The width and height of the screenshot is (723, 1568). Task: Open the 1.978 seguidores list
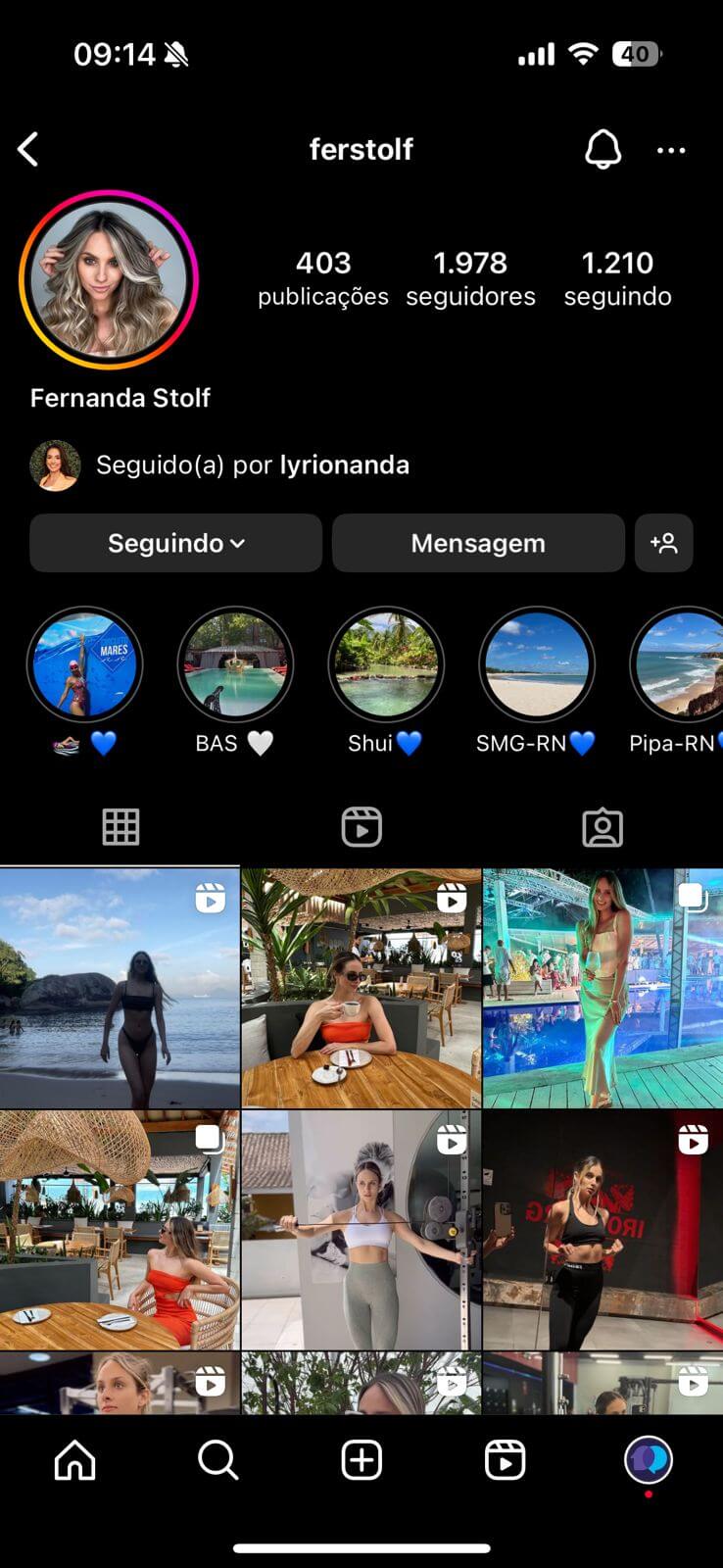pyautogui.click(x=470, y=278)
